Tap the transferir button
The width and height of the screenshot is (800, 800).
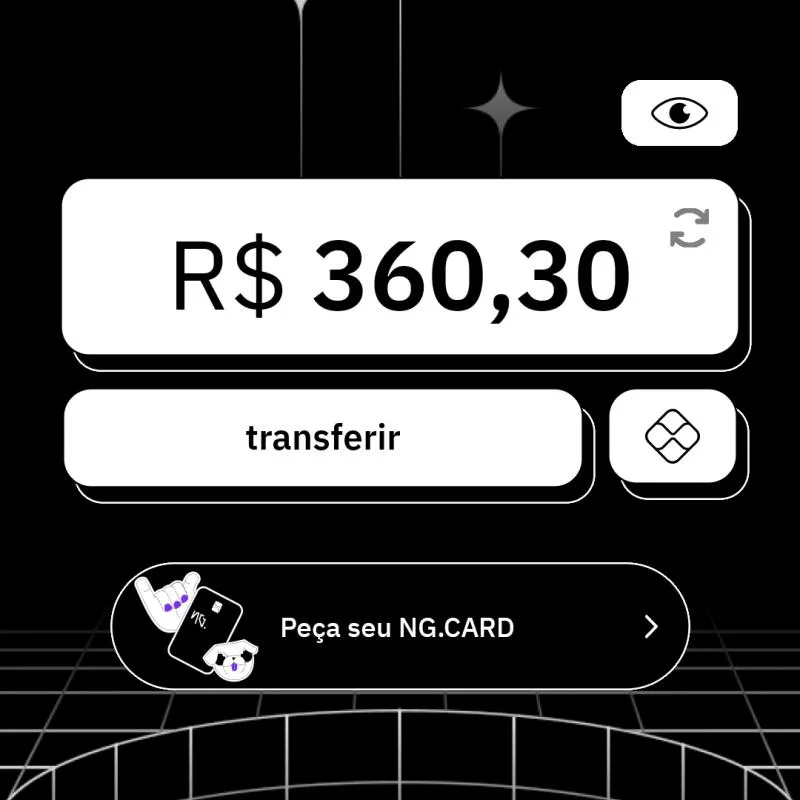click(x=322, y=438)
